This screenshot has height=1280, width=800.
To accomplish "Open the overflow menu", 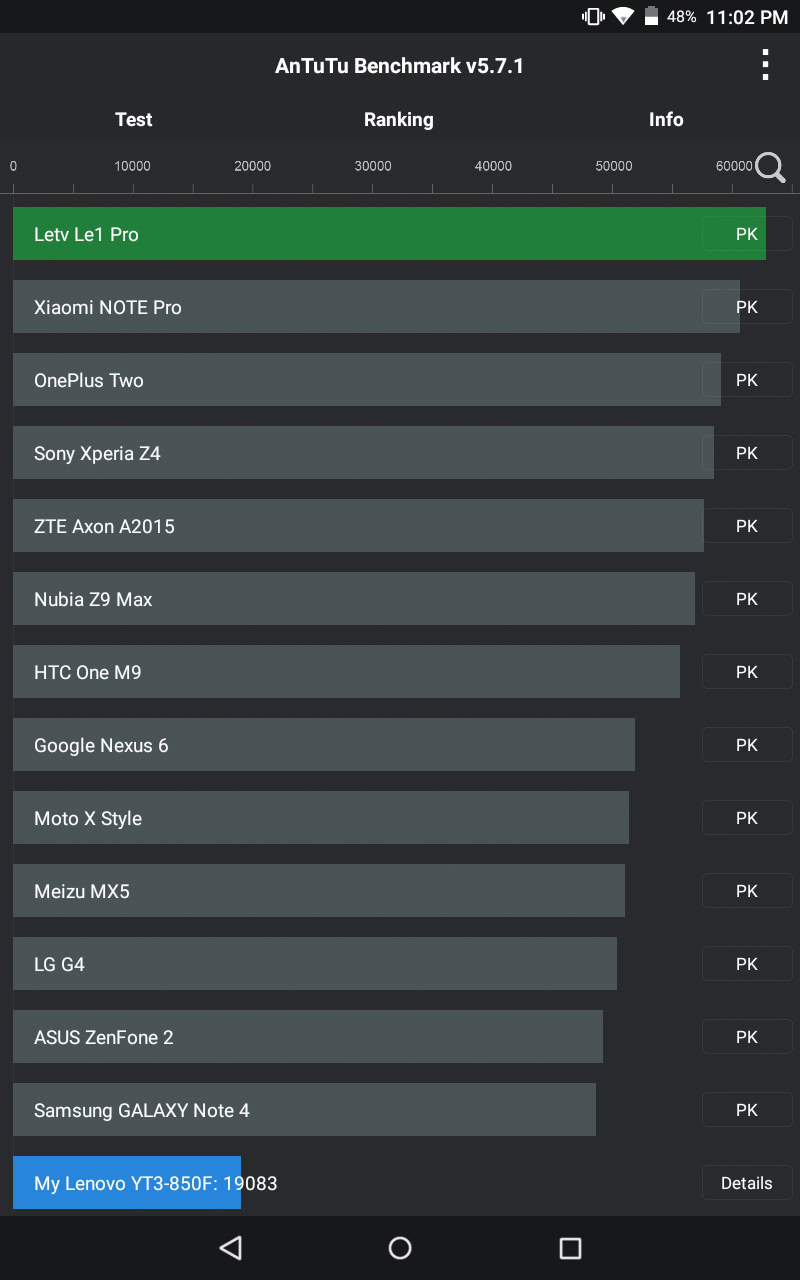I will click(765, 65).
